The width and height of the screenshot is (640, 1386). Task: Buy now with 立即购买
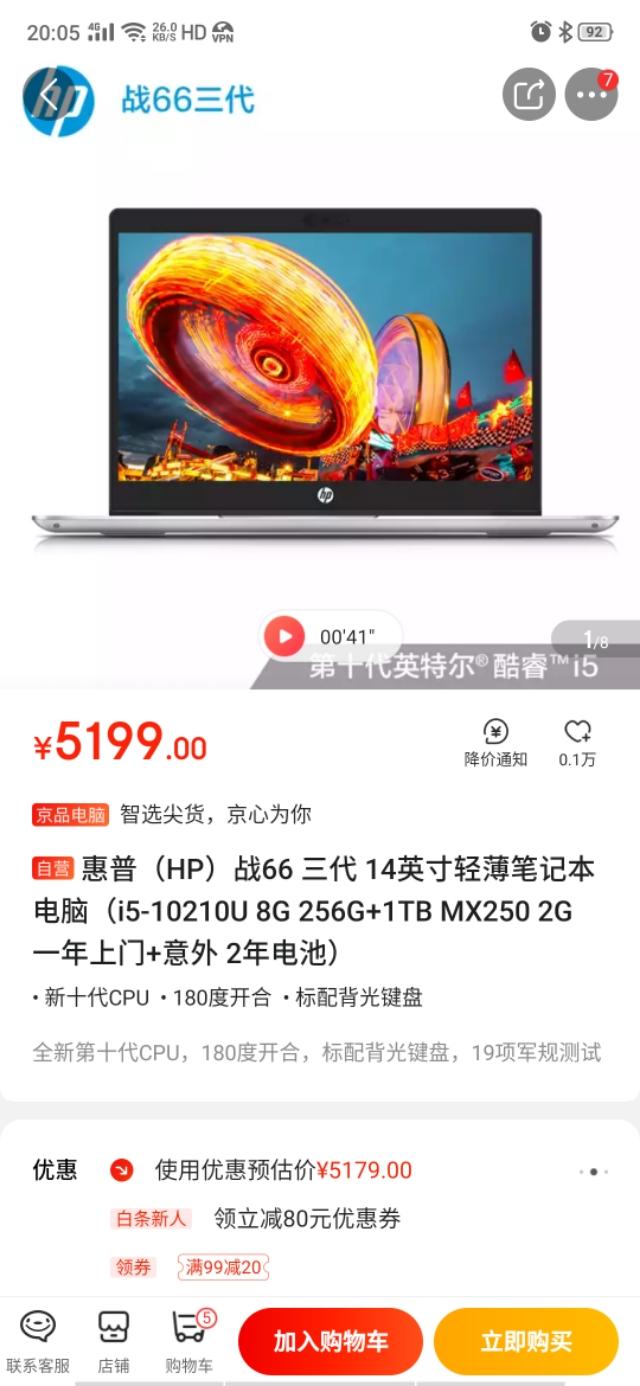526,1341
